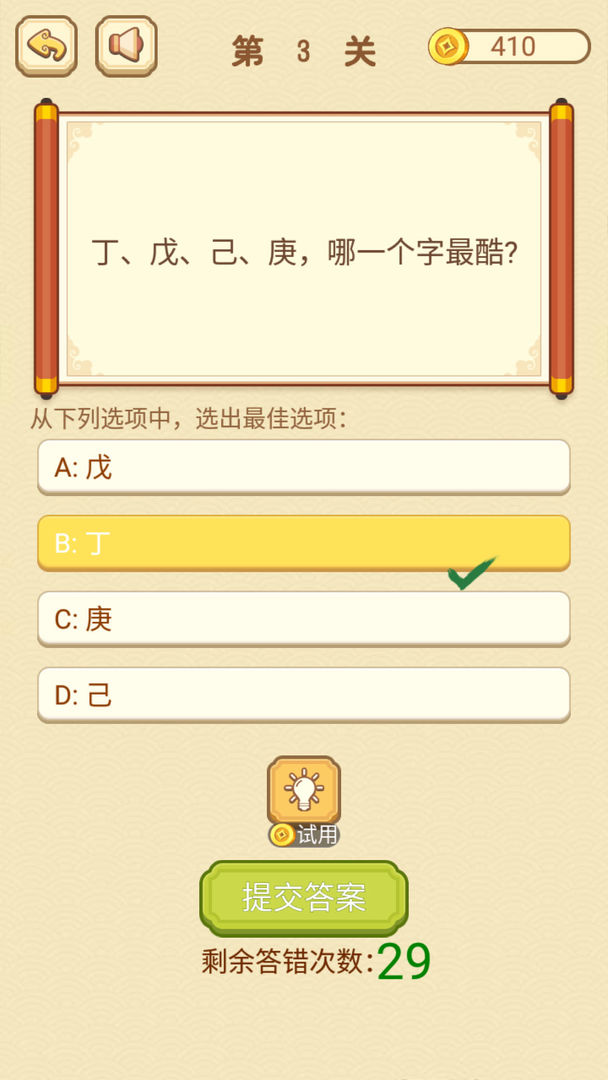Submit answer with 提交答案

(x=303, y=897)
